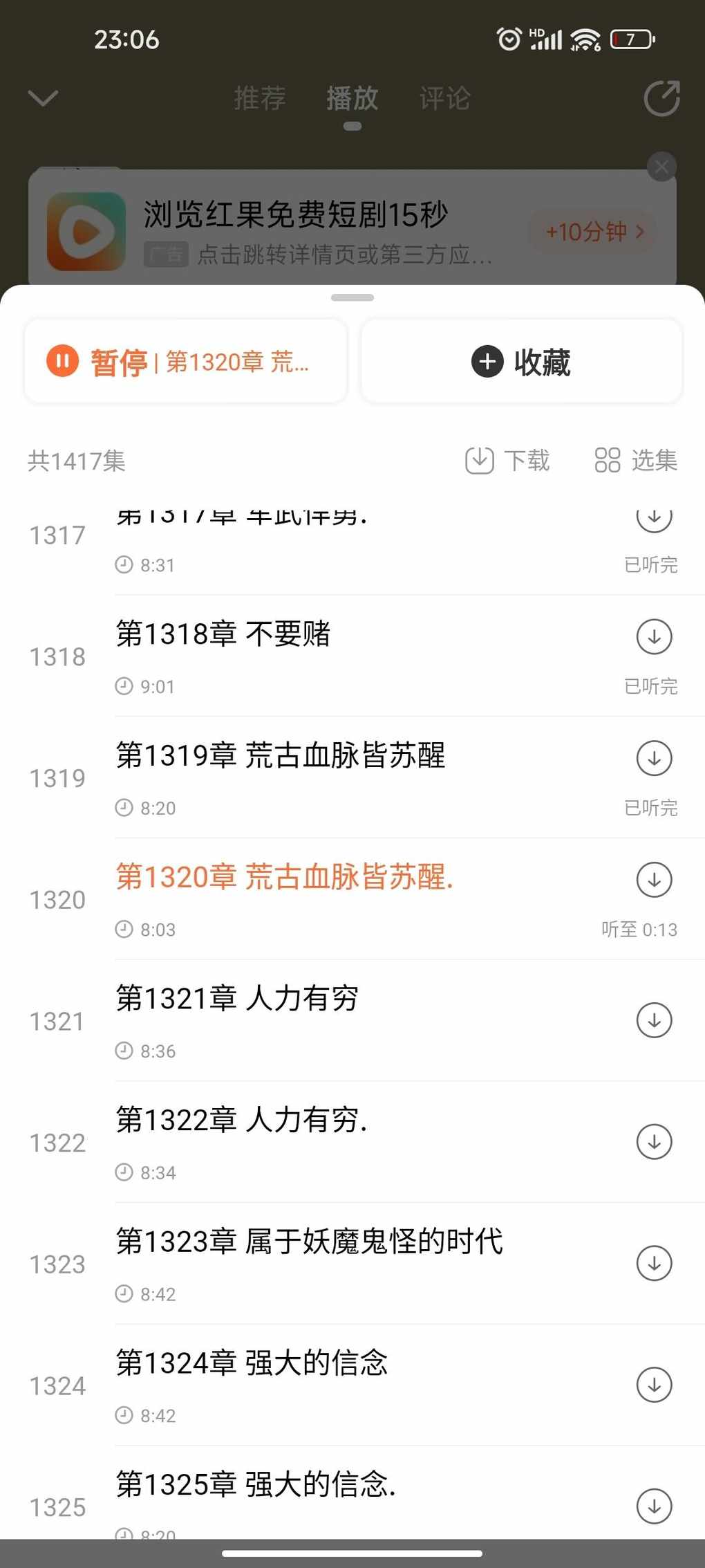
Task: Collapse the player with the down chevron
Action: tap(44, 98)
